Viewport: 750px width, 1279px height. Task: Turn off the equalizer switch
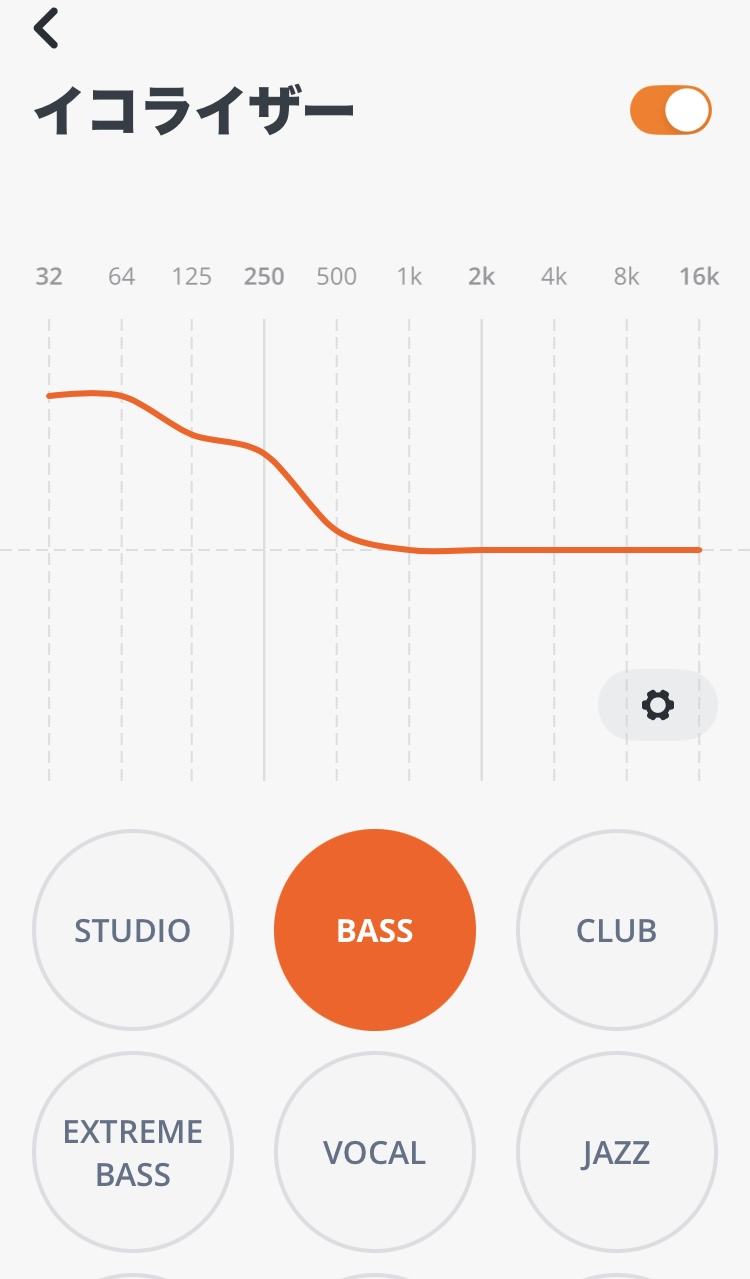670,110
